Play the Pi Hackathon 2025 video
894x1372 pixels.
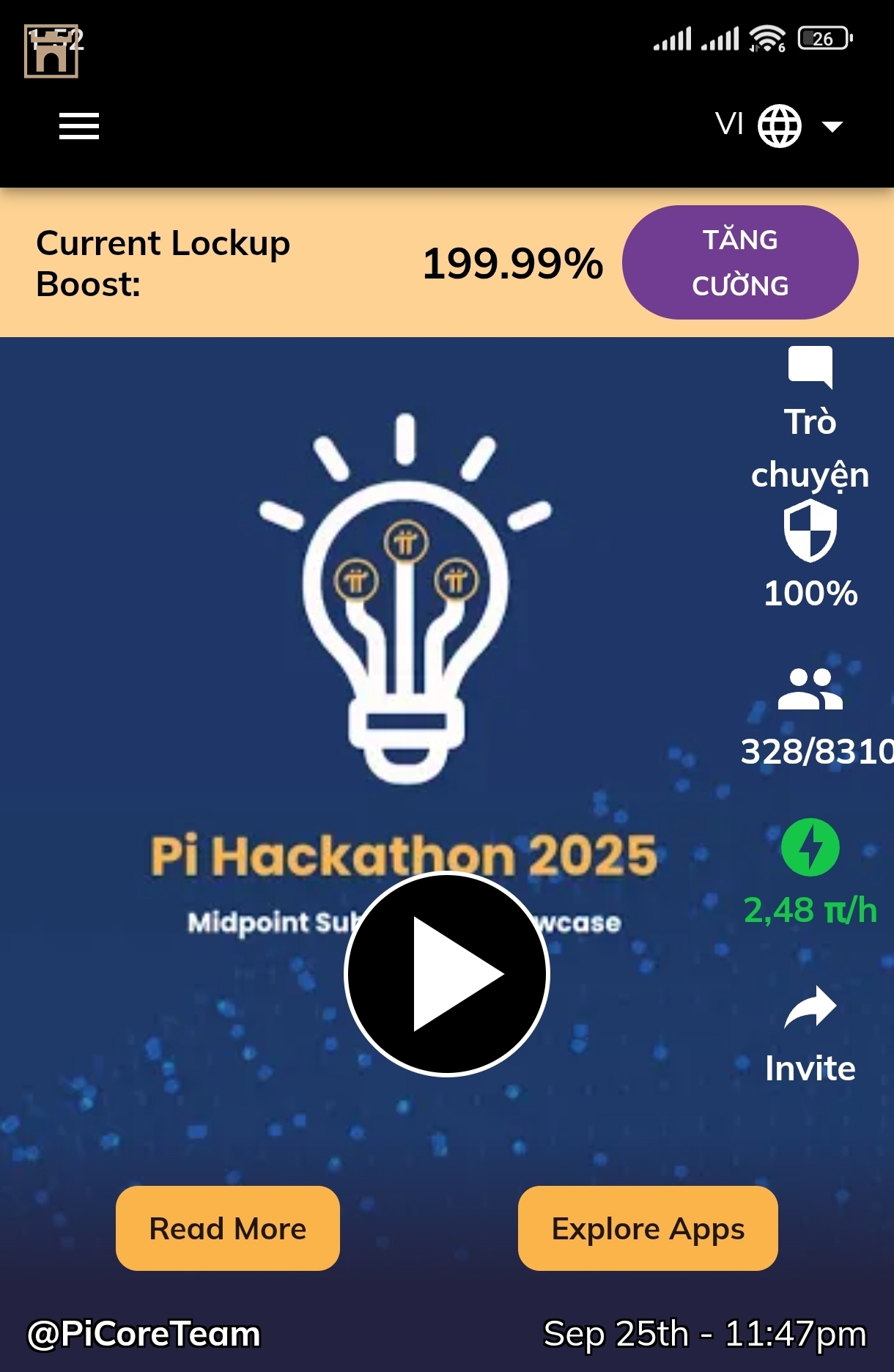[x=447, y=974]
